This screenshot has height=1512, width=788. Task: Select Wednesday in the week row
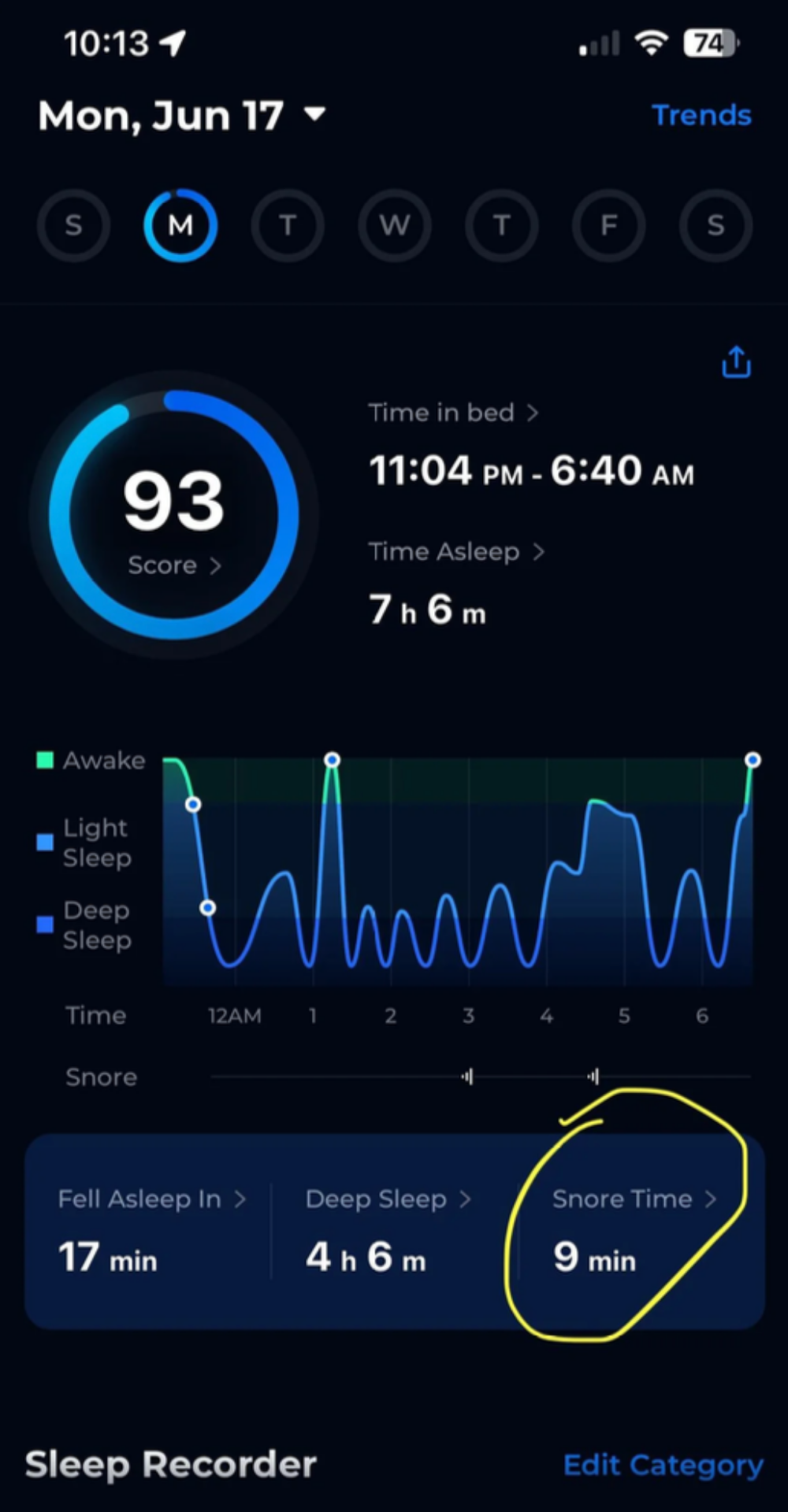(395, 225)
